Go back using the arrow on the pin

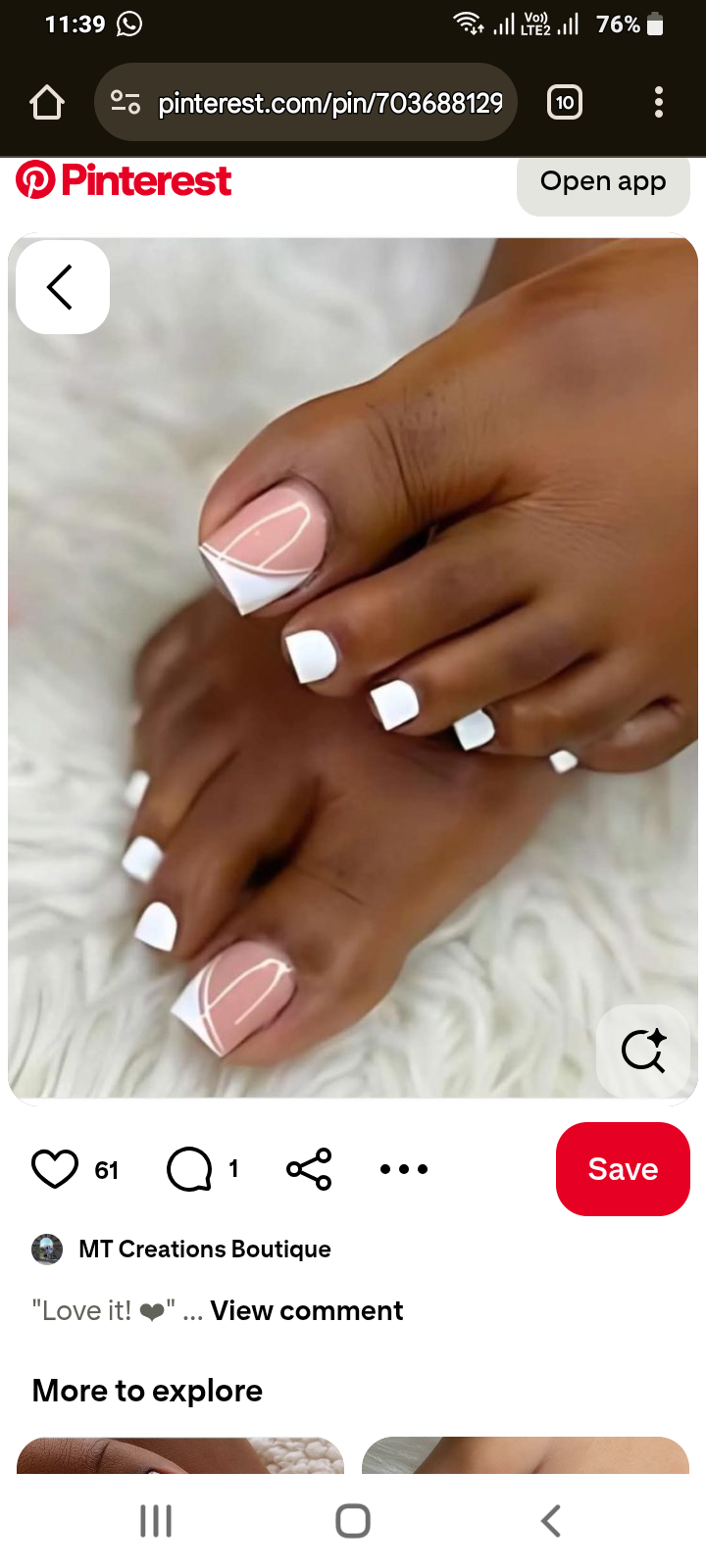62,287
